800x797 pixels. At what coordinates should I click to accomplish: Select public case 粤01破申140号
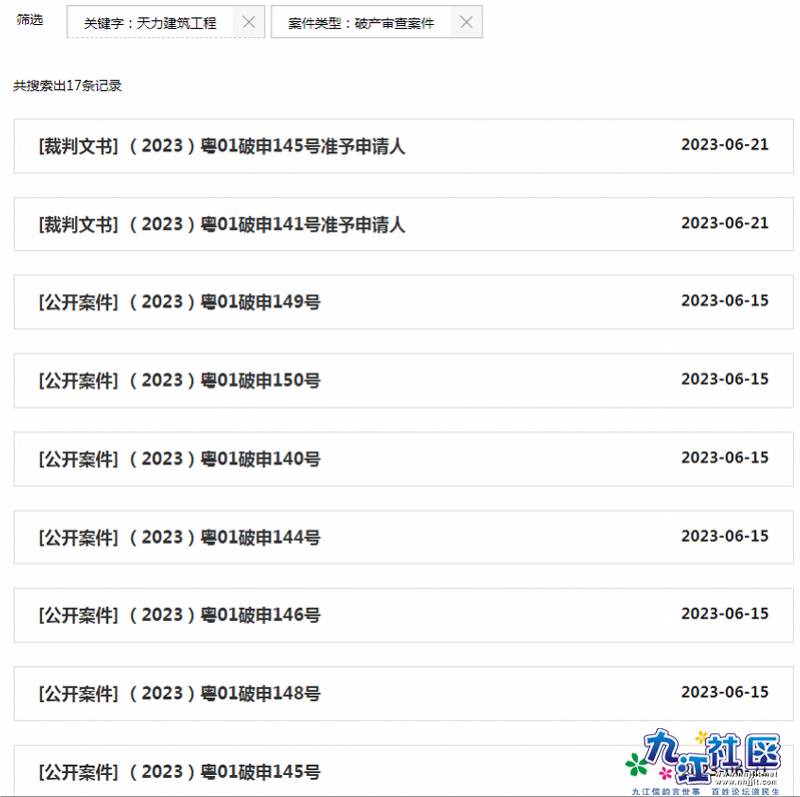(x=180, y=459)
